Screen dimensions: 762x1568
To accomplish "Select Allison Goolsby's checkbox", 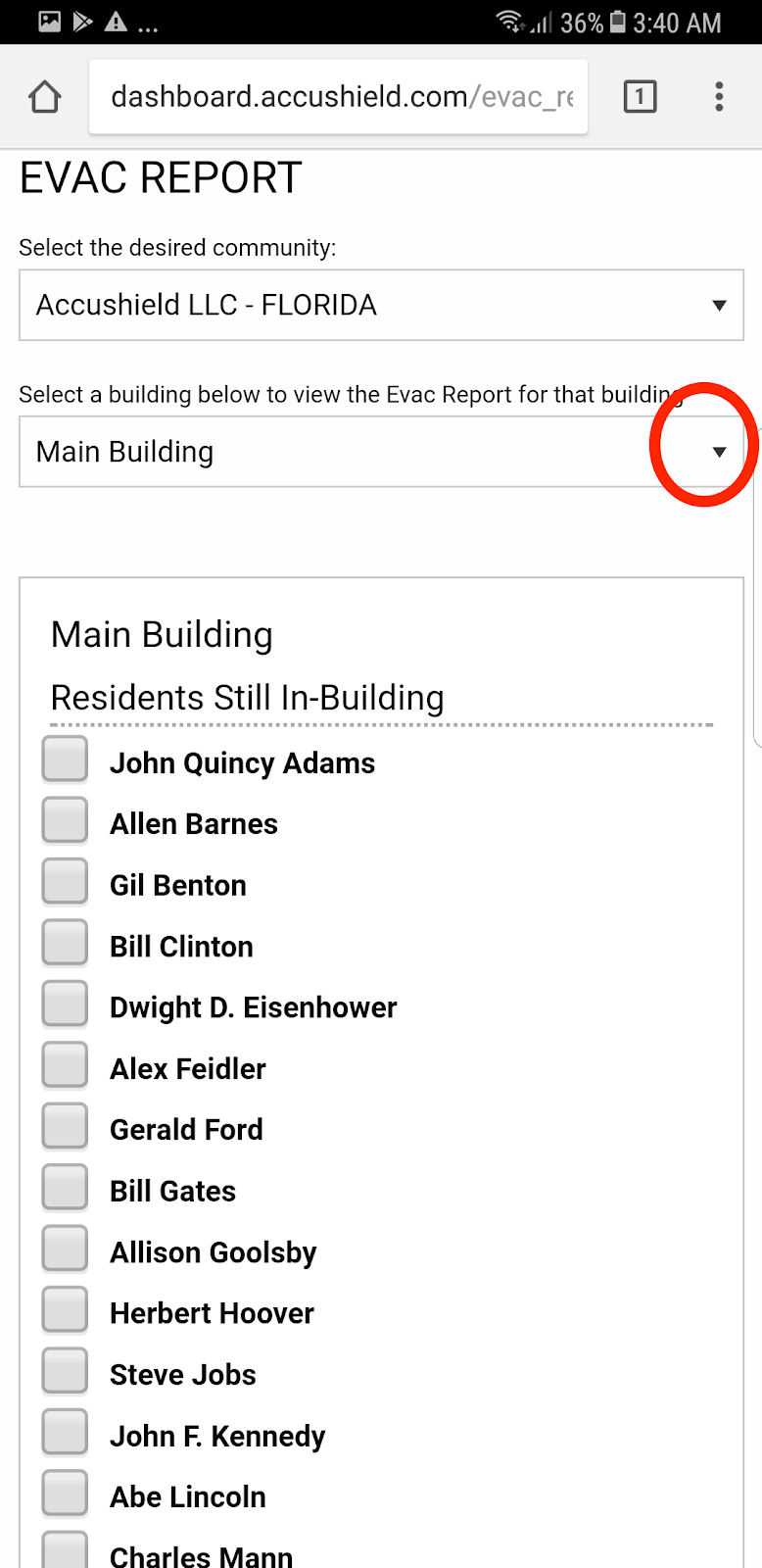I will click(66, 1249).
